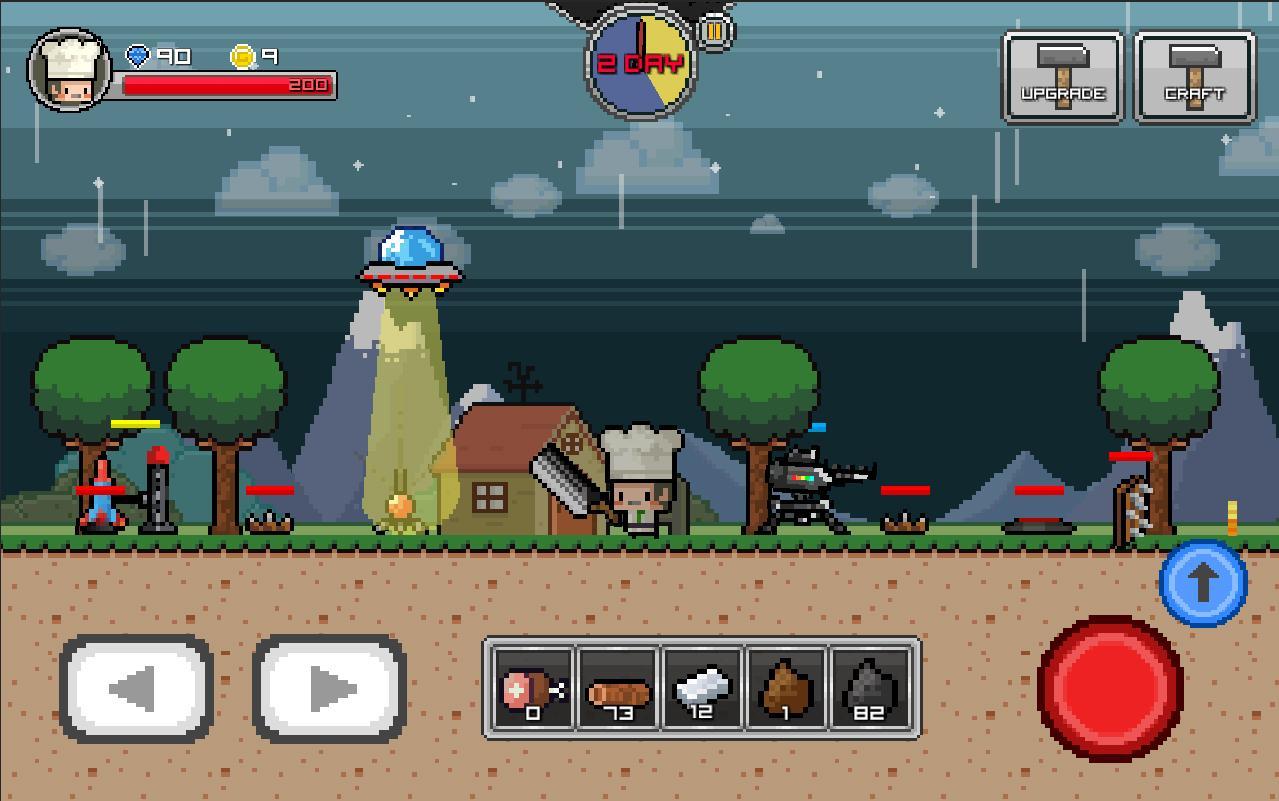
Task: Open the Craft menu
Action: click(x=1194, y=77)
